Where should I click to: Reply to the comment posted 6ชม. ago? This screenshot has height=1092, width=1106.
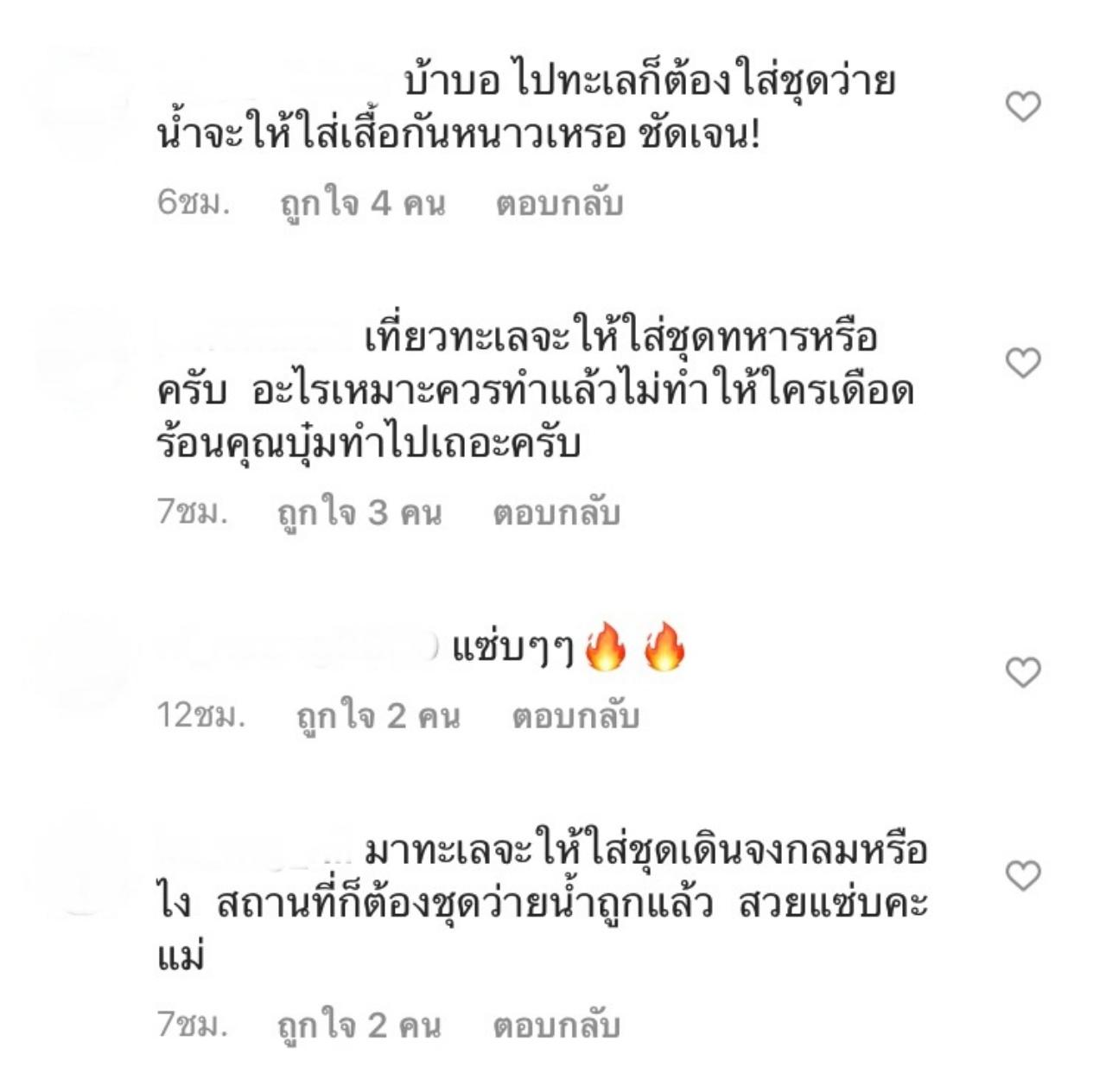(x=559, y=204)
